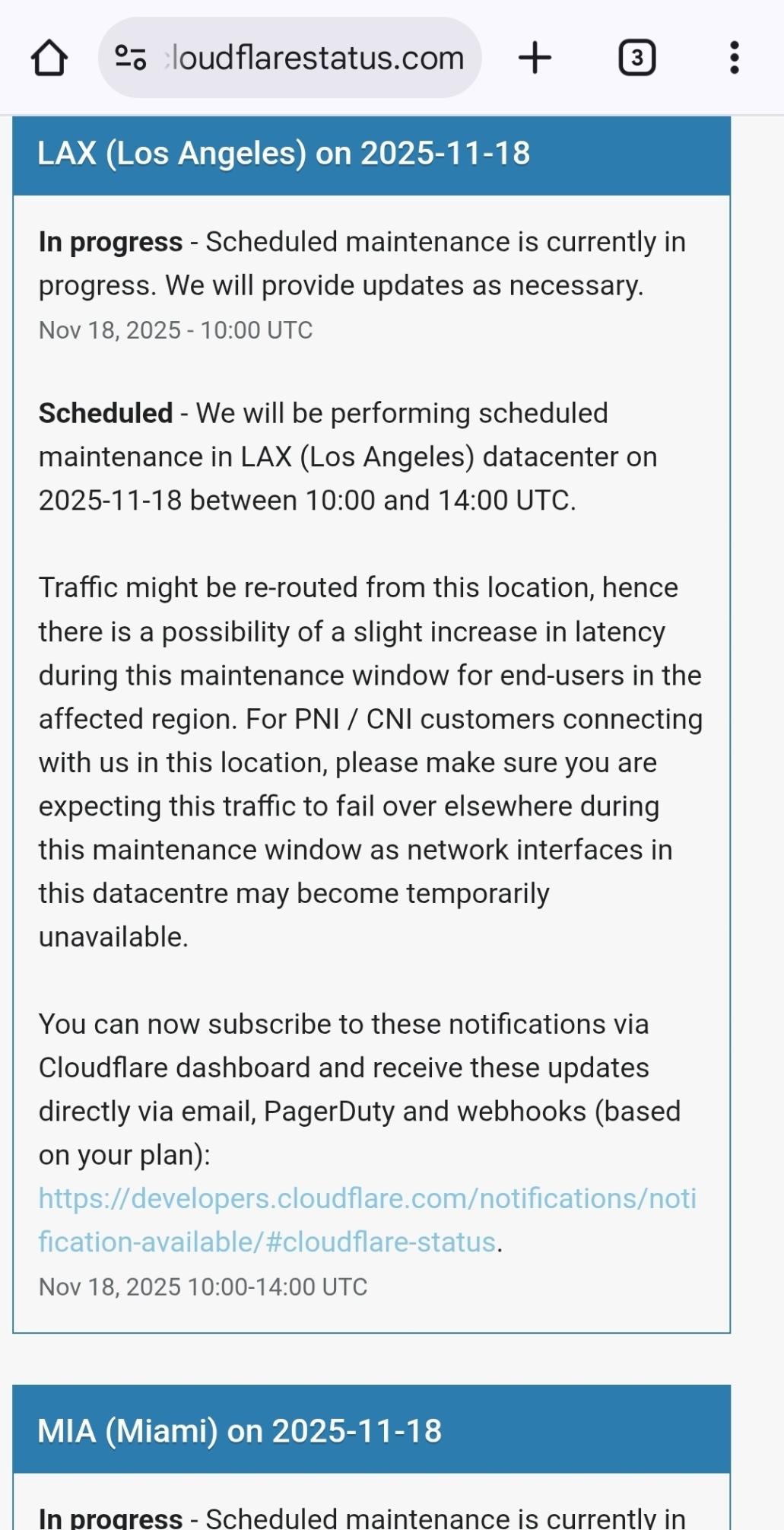784x1530 pixels.
Task: Go to the browser home page
Action: point(49,58)
